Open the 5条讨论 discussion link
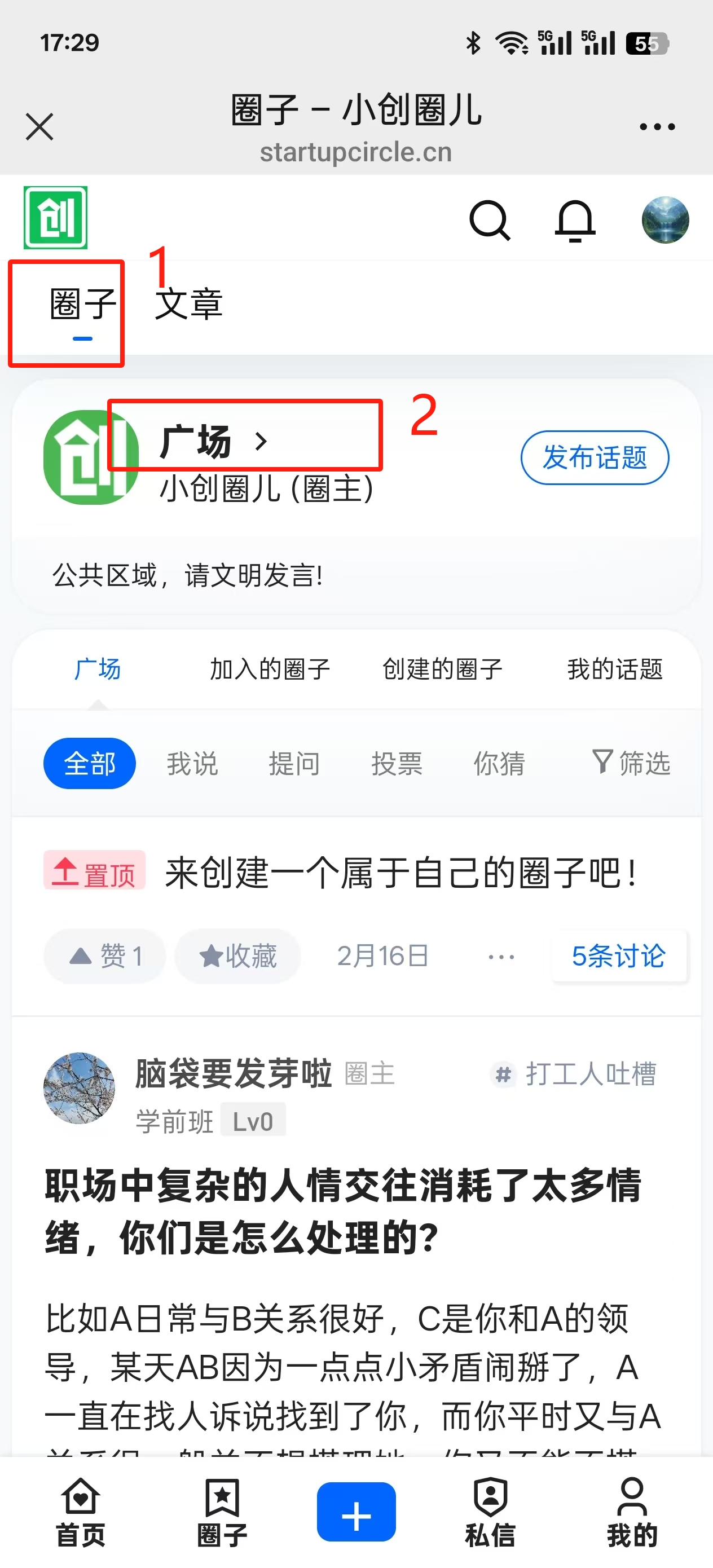Image resolution: width=713 pixels, height=1568 pixels. pyautogui.click(x=619, y=955)
